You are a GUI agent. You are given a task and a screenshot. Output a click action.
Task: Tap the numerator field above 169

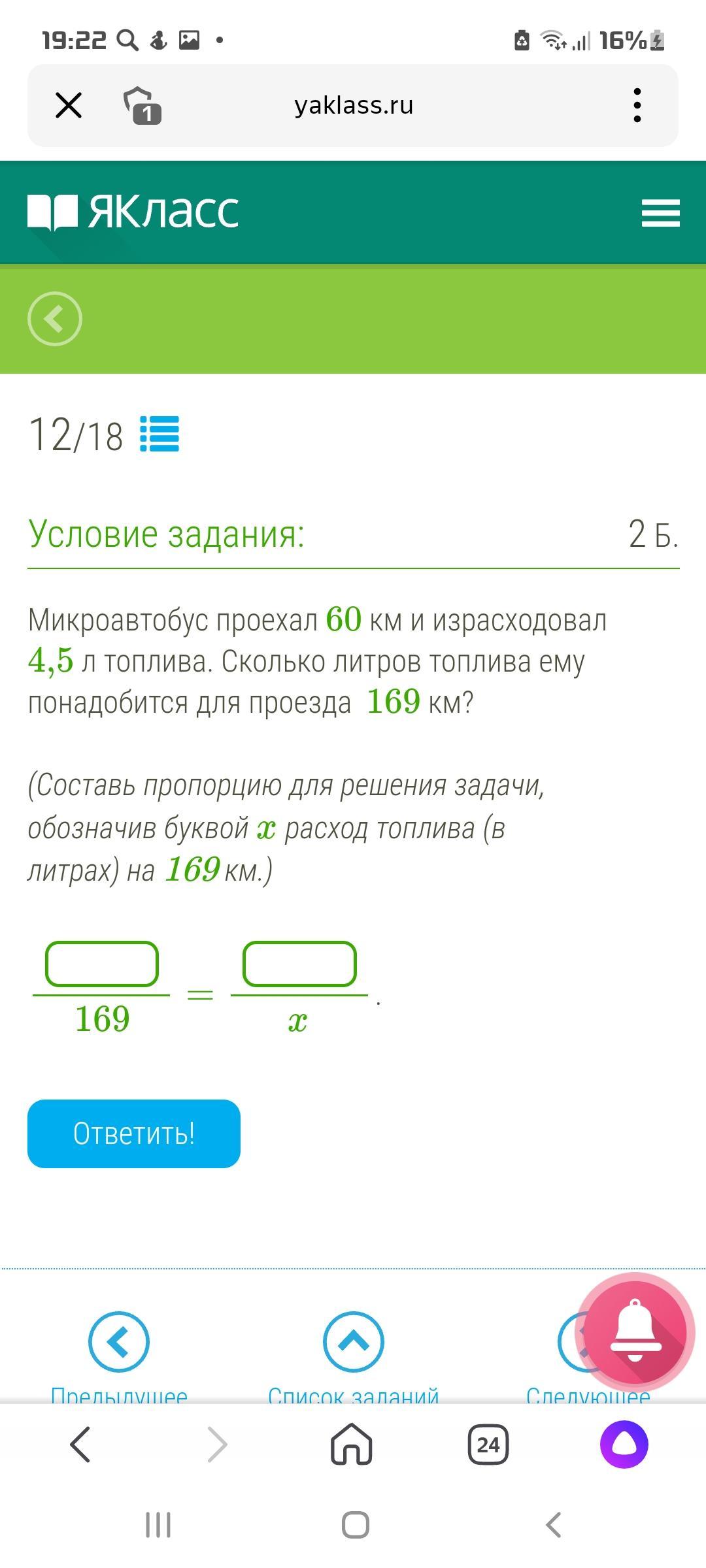102,964
